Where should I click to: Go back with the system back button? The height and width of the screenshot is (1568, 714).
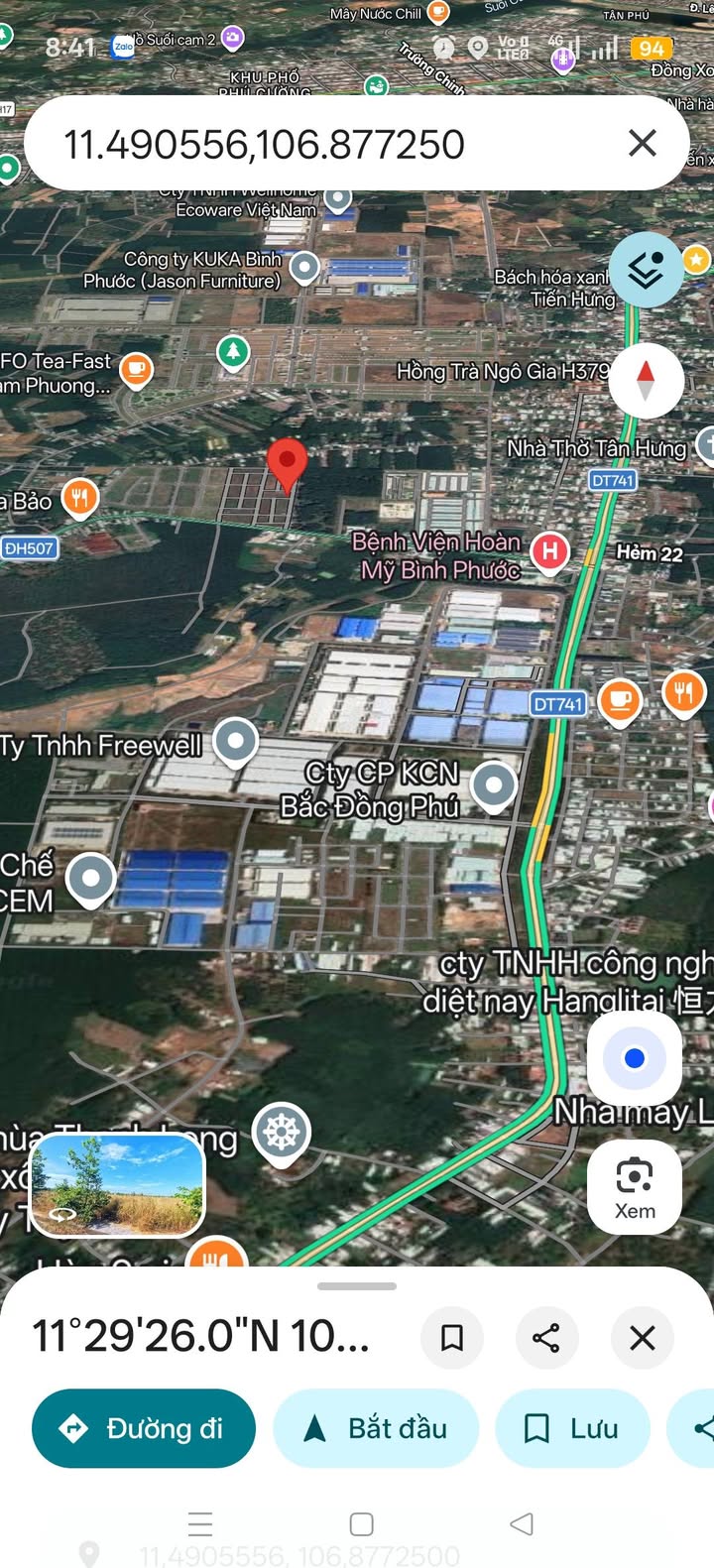click(x=522, y=1523)
